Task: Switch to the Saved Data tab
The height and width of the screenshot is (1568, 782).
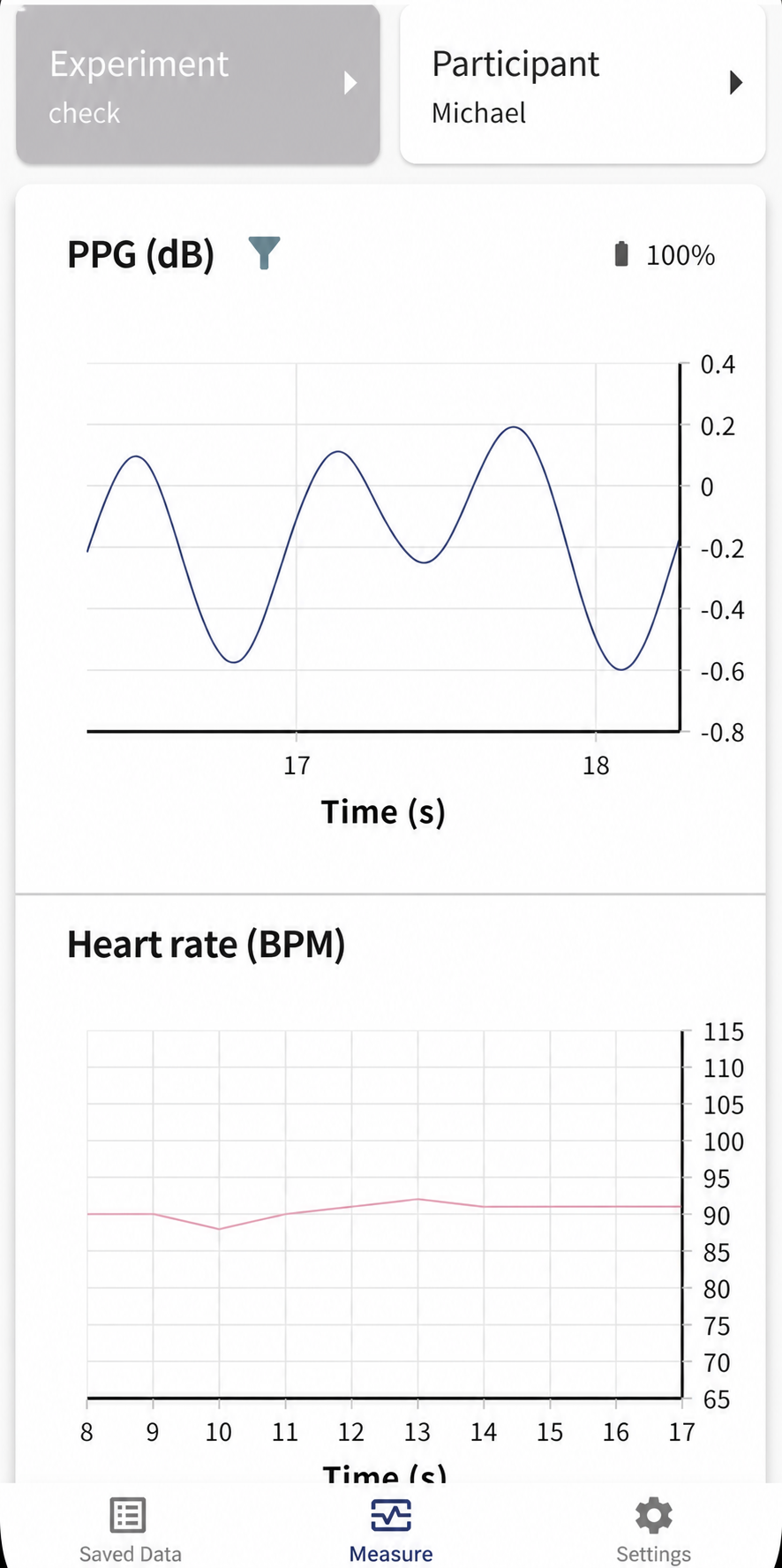Action: pyautogui.click(x=130, y=1531)
